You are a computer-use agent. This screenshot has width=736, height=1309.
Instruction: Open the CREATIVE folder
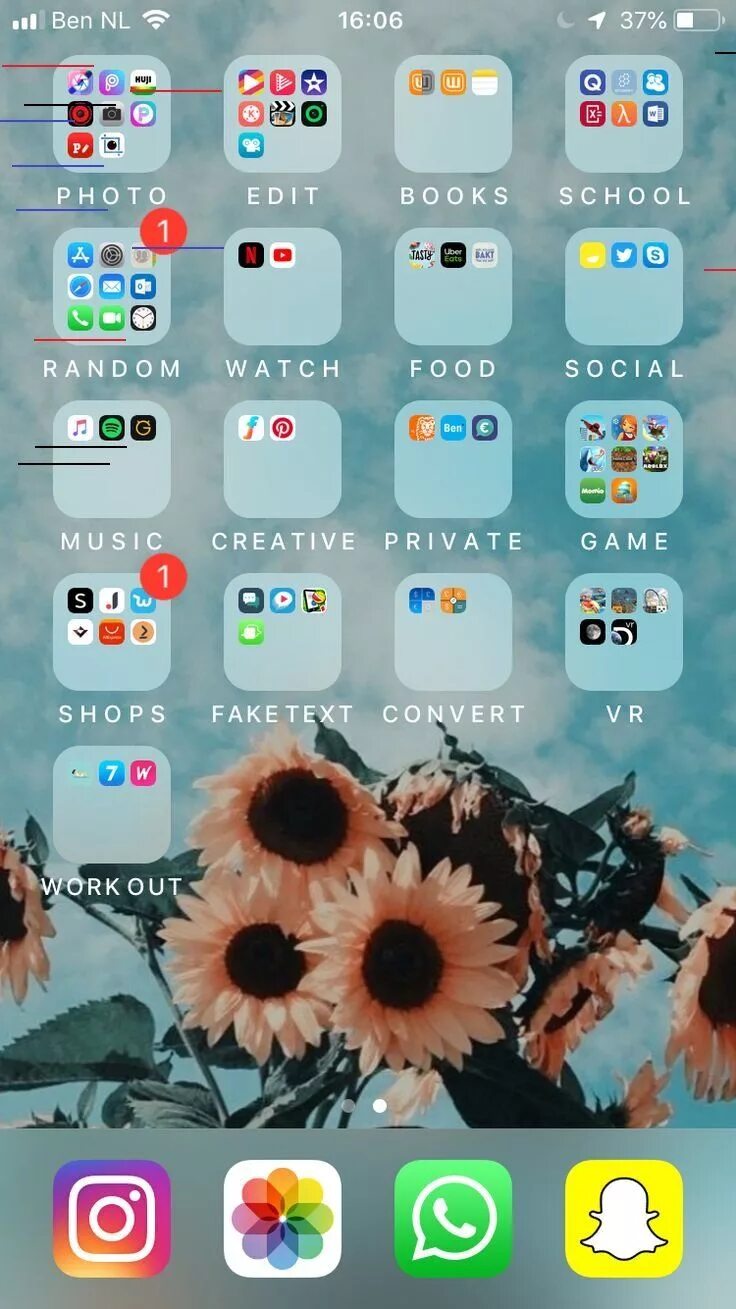click(282, 460)
